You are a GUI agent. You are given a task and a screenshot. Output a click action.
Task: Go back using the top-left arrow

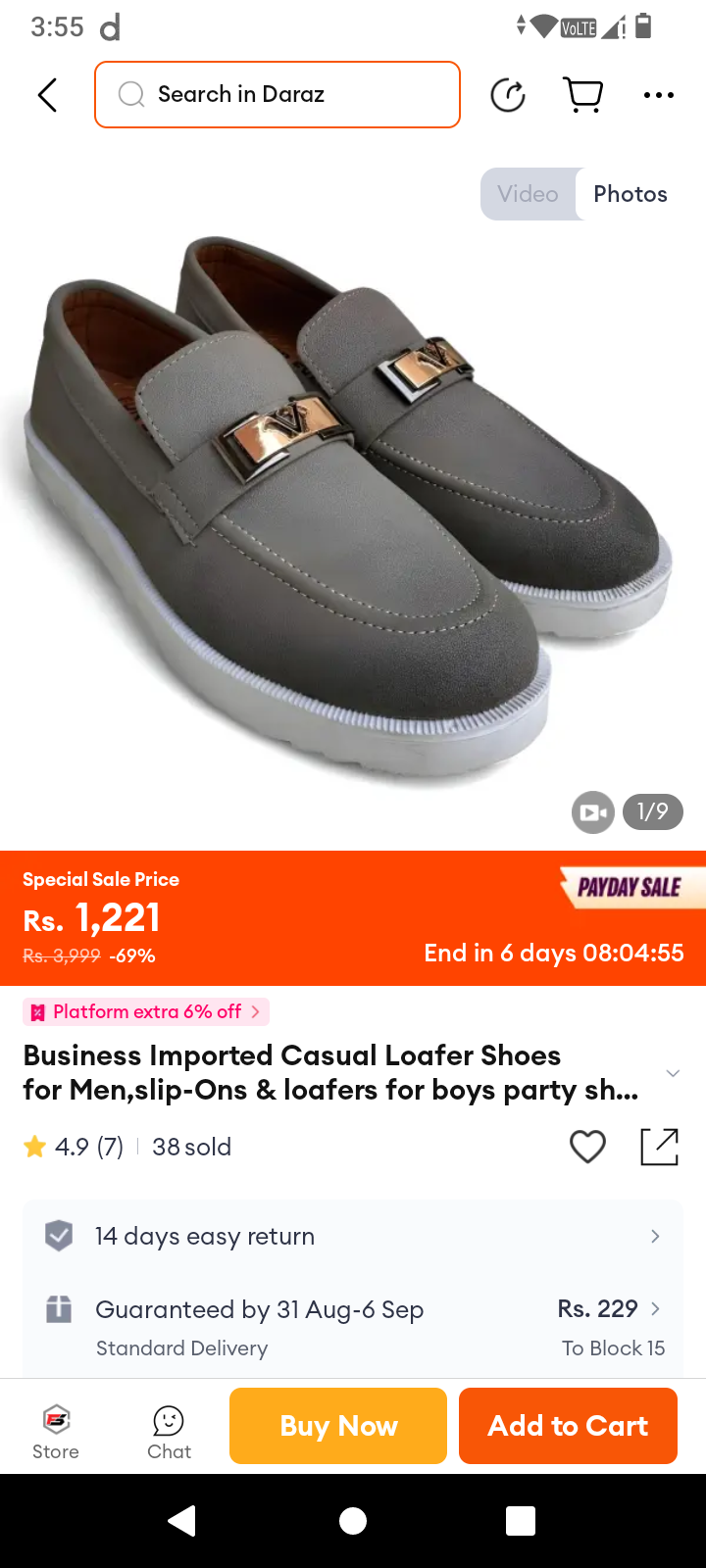click(x=47, y=95)
